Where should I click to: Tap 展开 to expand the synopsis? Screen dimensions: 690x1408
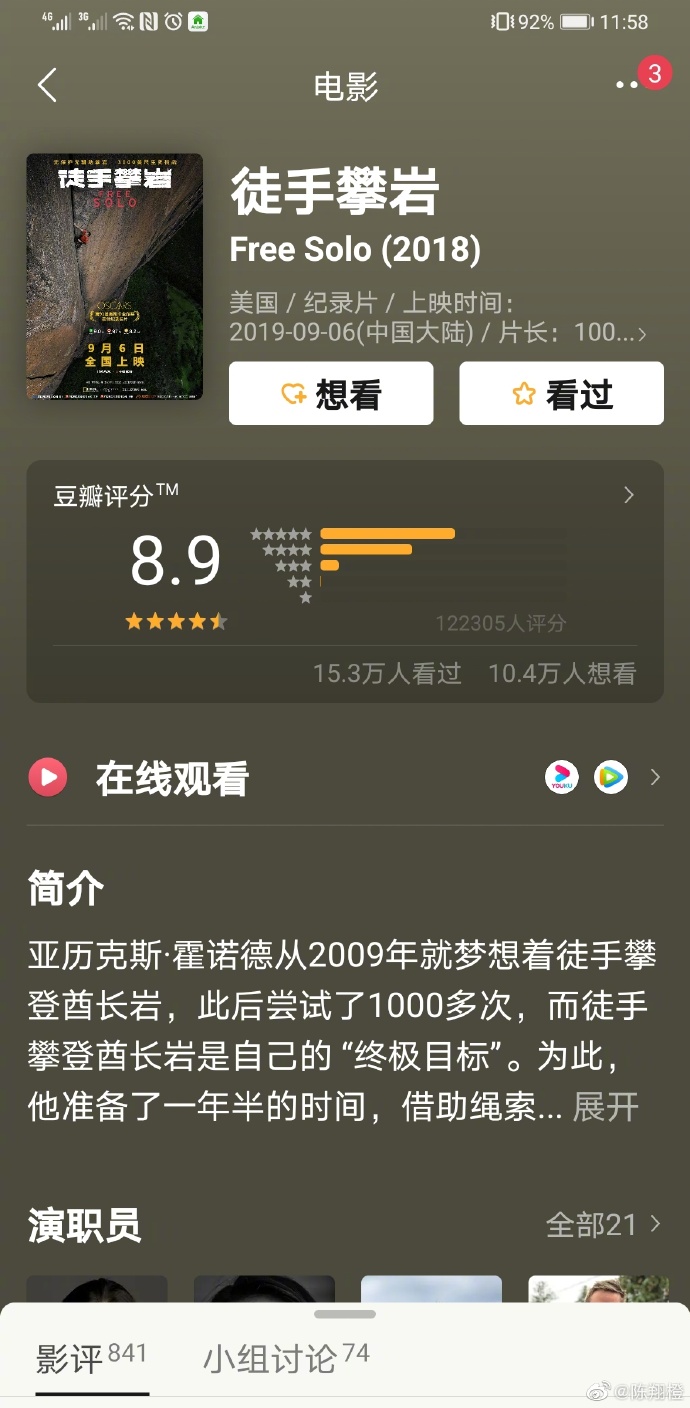605,1107
